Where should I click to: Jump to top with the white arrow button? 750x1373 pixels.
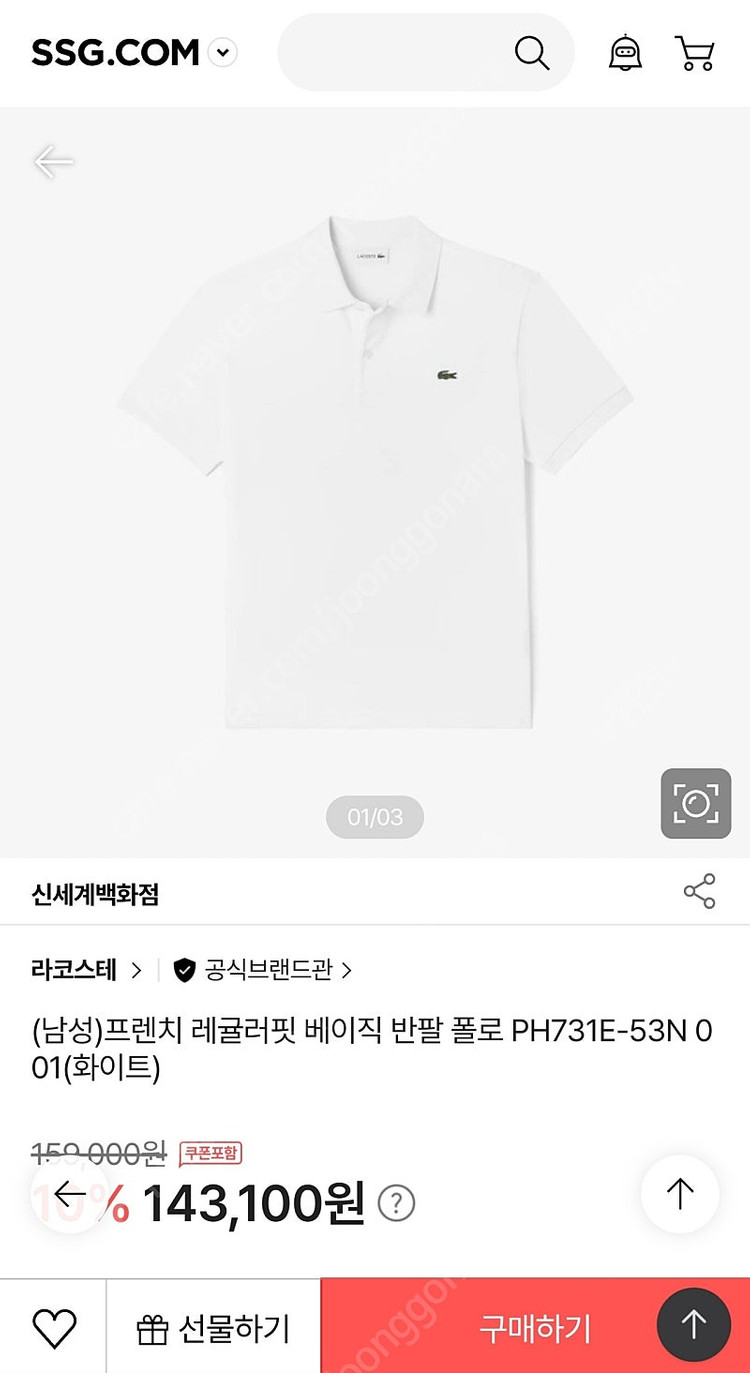(x=680, y=1194)
